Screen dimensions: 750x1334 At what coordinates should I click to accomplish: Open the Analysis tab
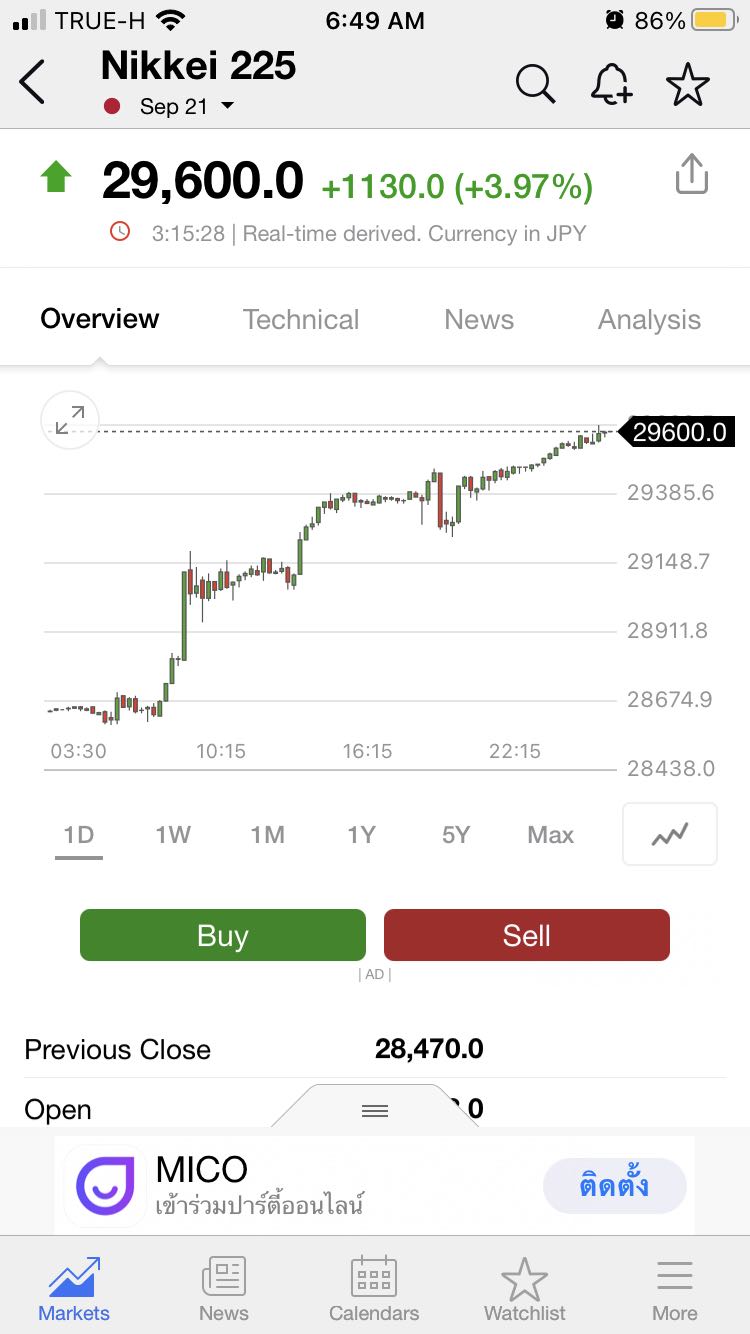[649, 320]
